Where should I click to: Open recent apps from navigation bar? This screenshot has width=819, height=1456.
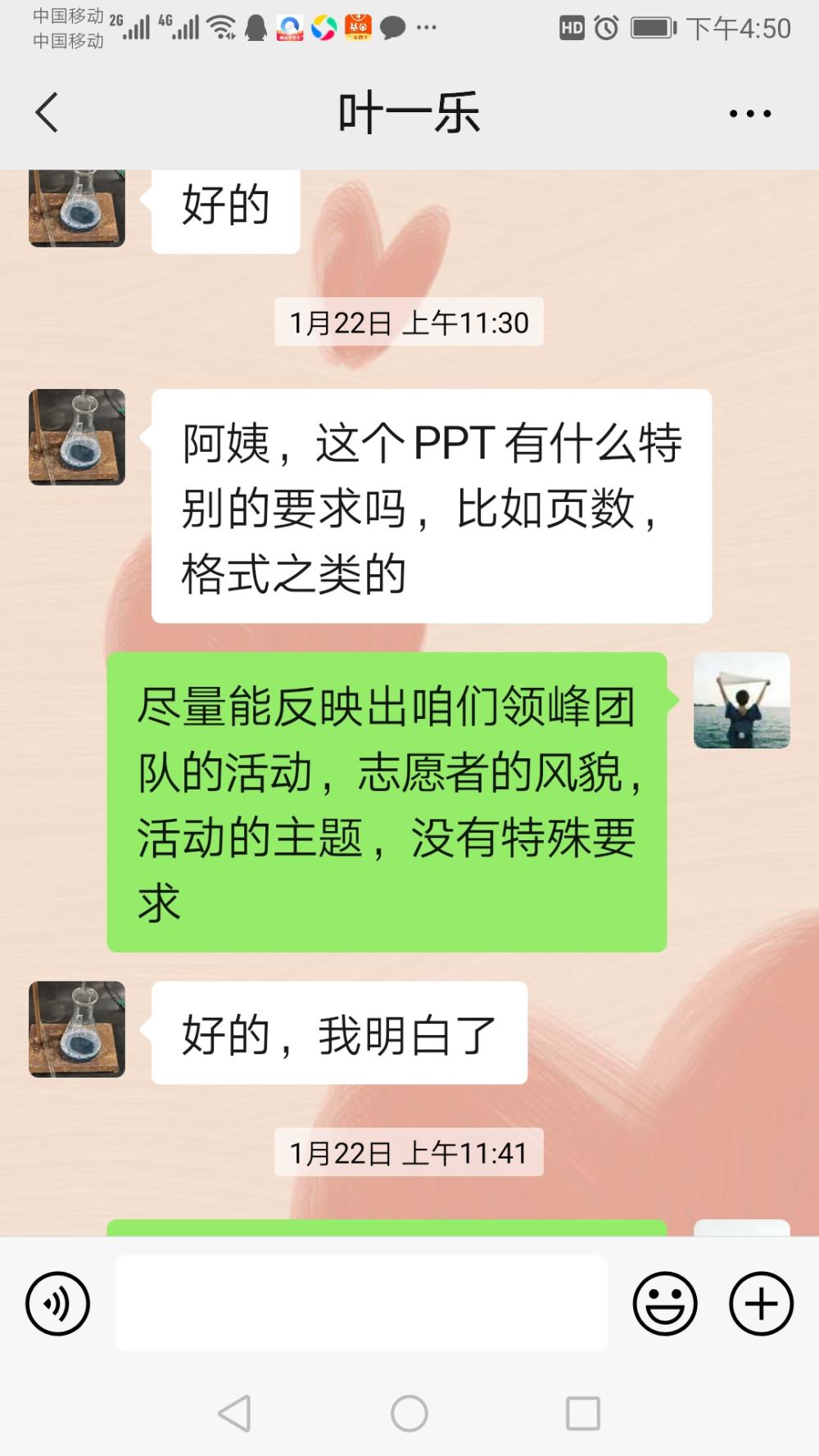point(583,1413)
